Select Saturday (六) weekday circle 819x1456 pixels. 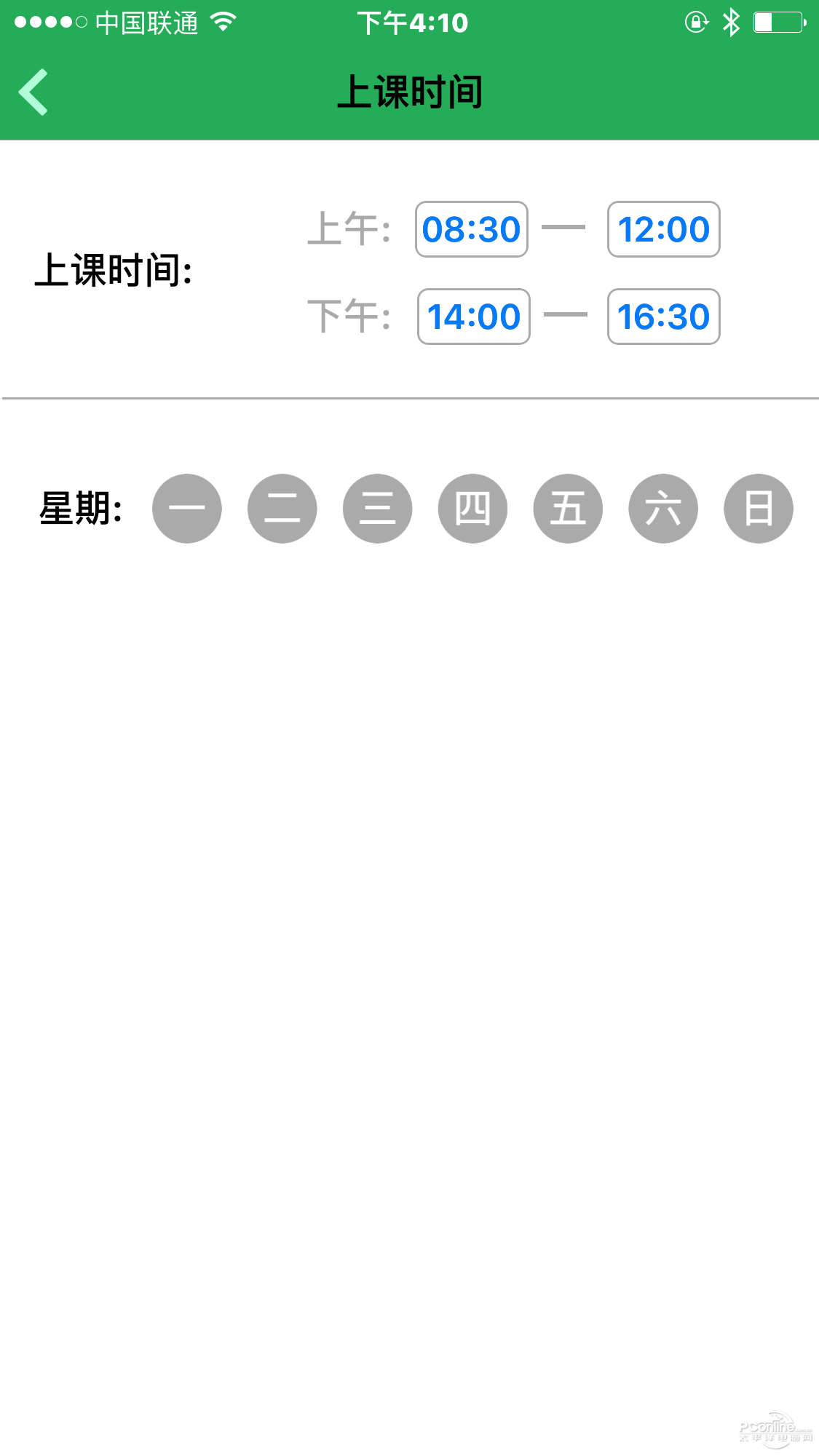[x=663, y=509]
